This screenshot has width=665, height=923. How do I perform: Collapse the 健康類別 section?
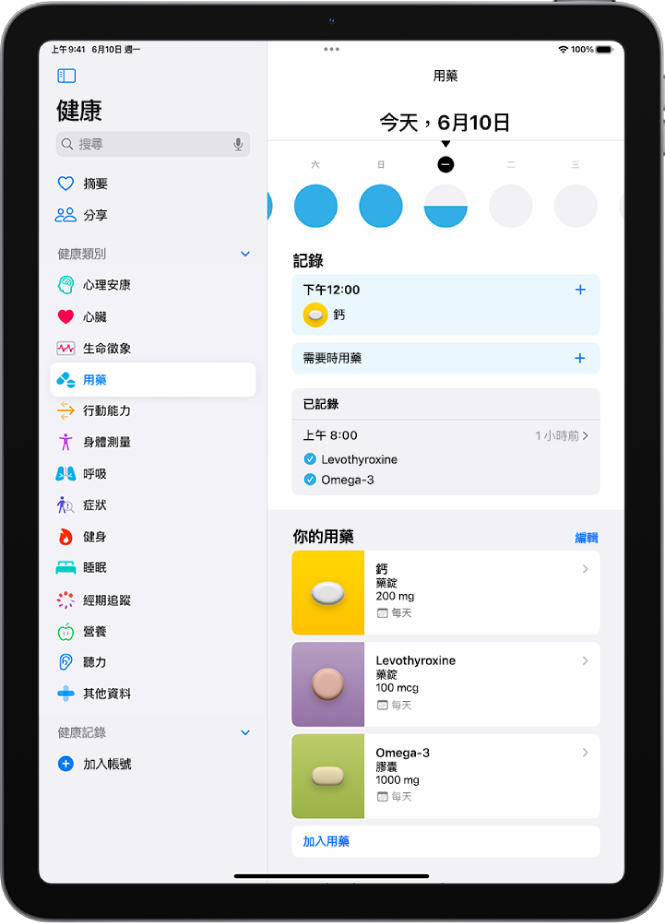[x=245, y=254]
